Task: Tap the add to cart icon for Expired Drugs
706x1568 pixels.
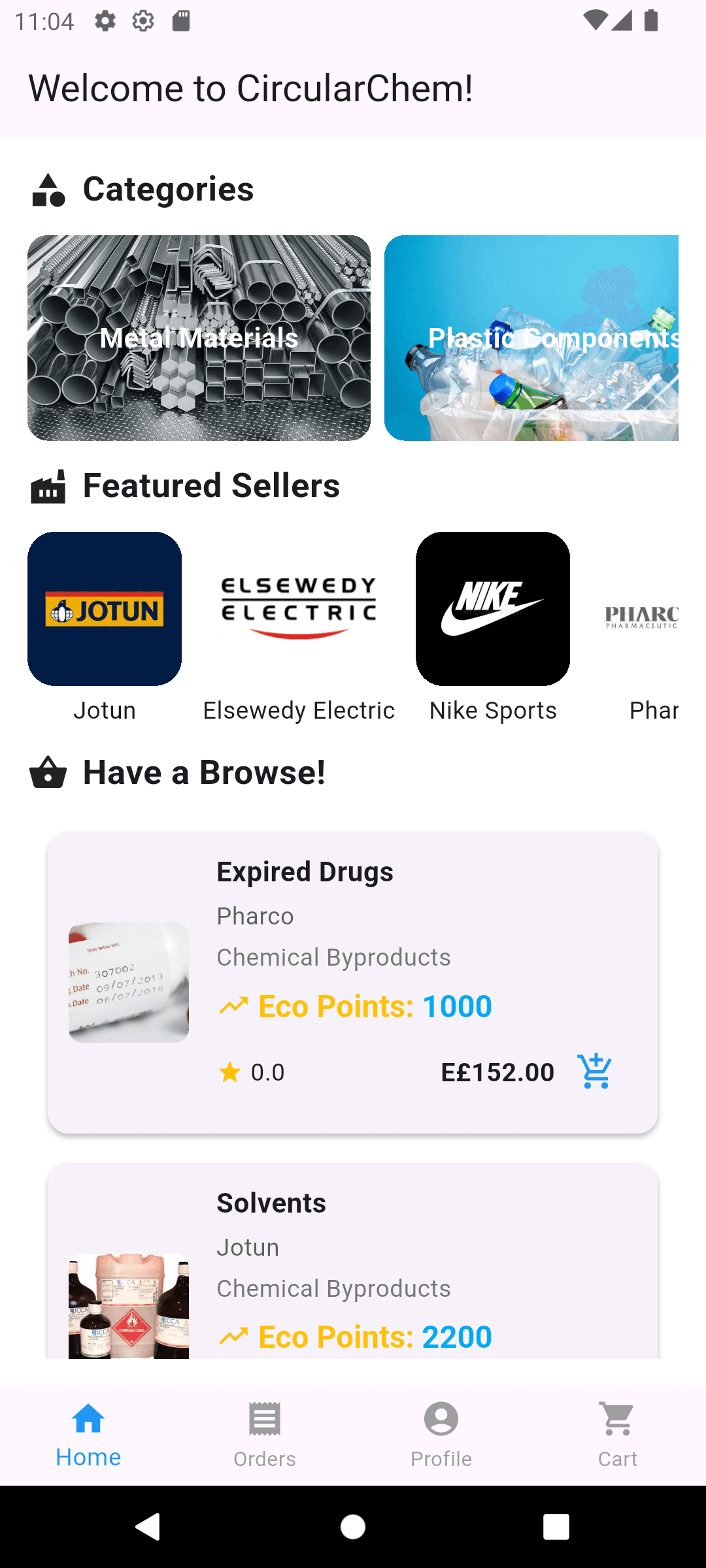Action: coord(594,1071)
